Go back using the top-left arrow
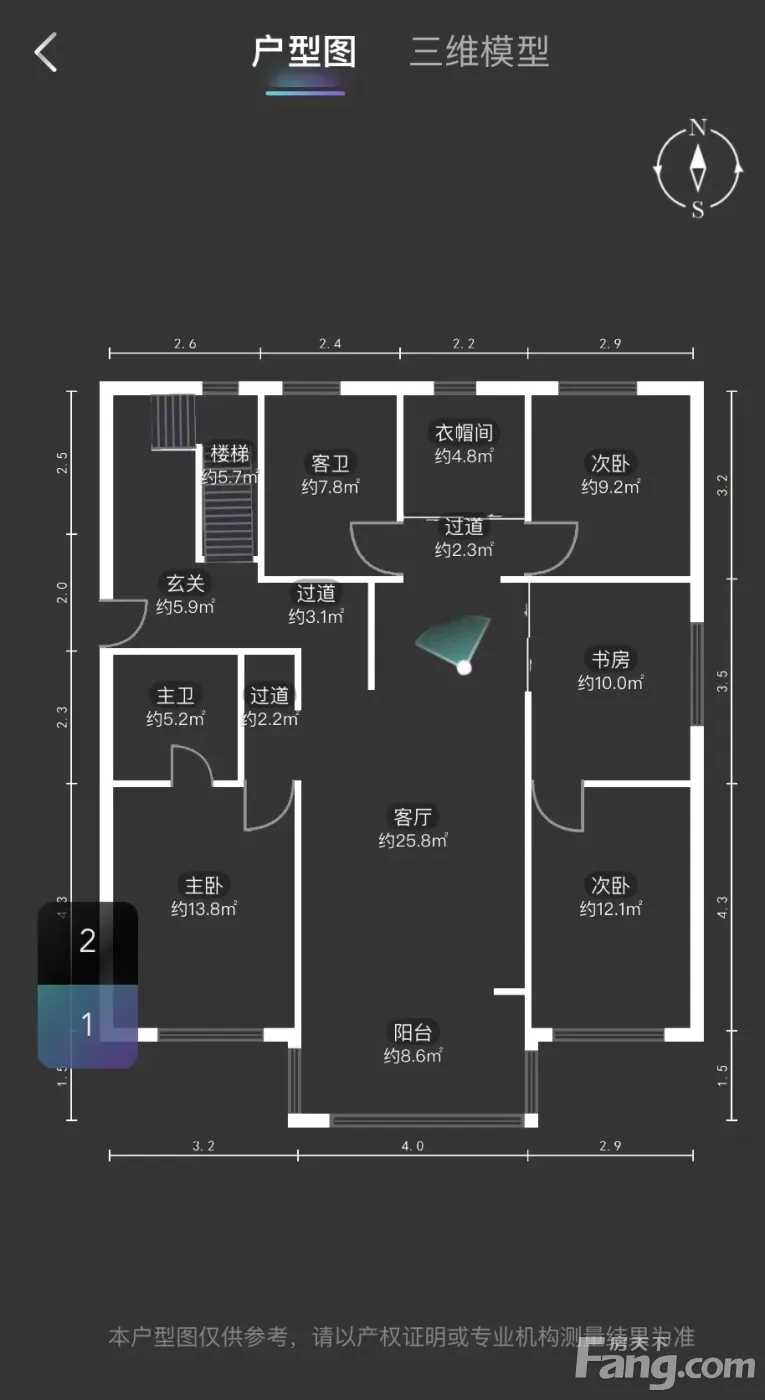The width and height of the screenshot is (765, 1400). 46,52
